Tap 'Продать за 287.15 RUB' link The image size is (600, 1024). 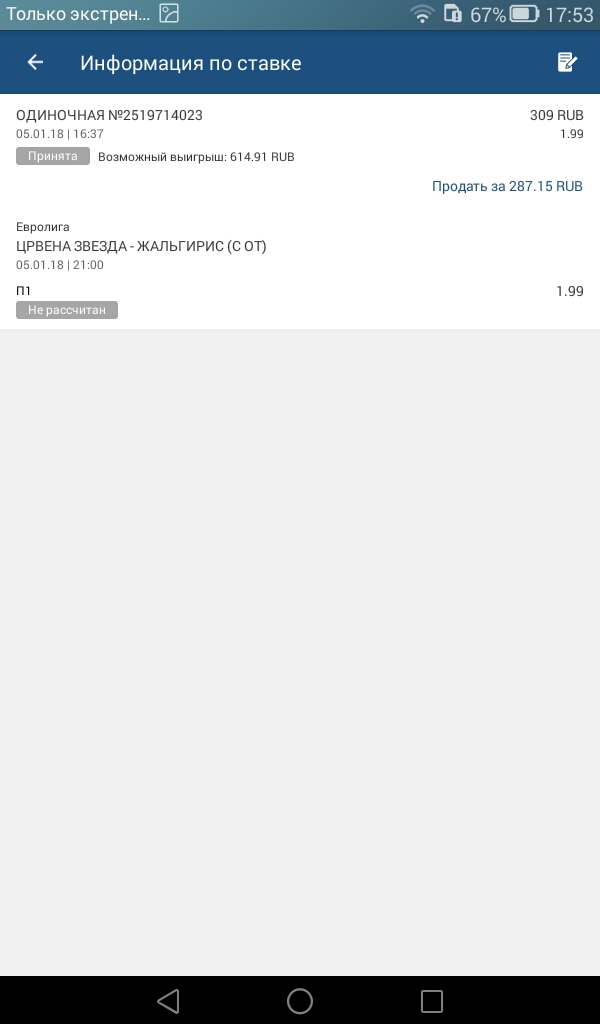[507, 187]
